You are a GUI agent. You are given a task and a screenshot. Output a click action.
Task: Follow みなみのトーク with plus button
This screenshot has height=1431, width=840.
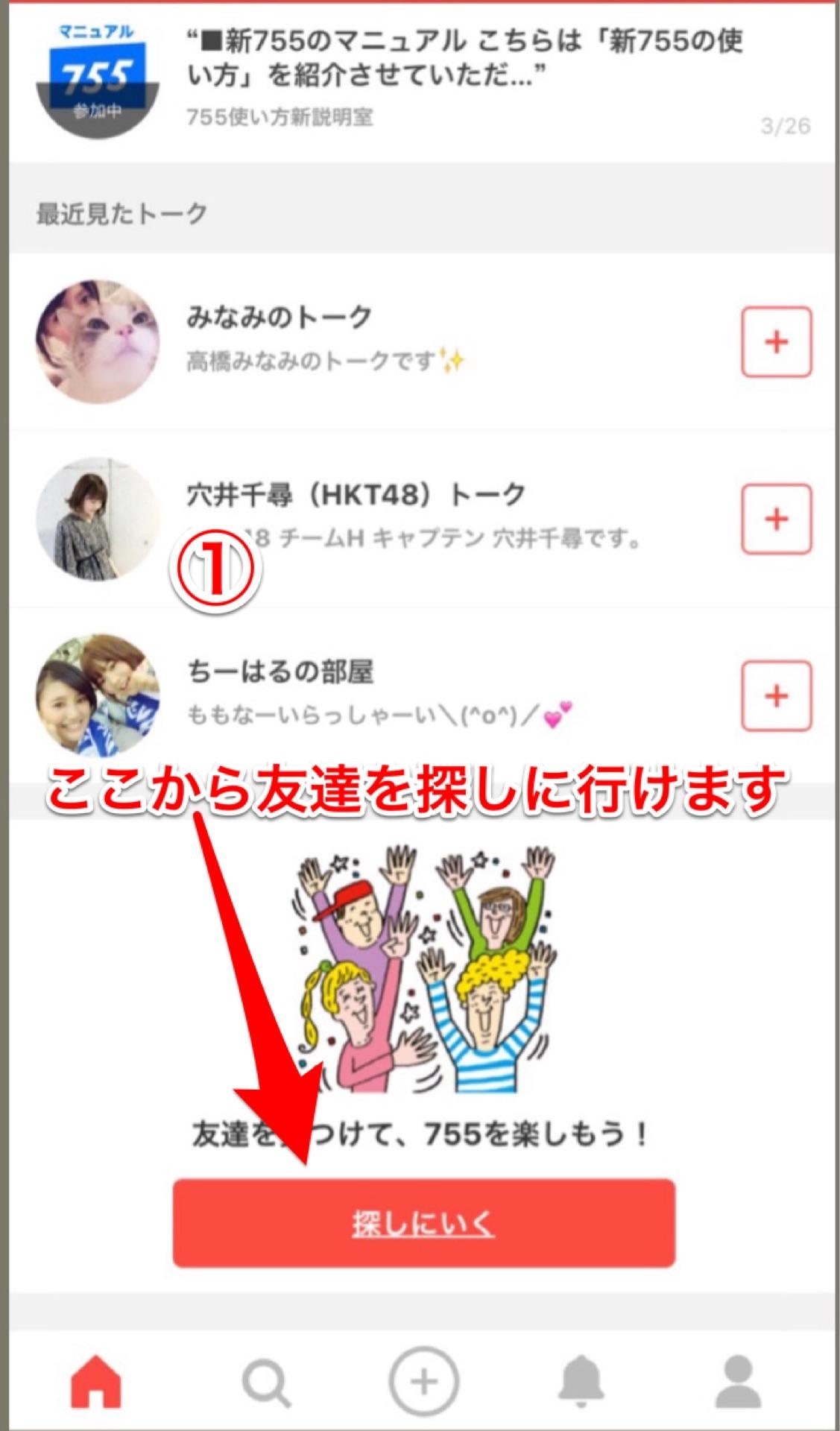tap(776, 342)
